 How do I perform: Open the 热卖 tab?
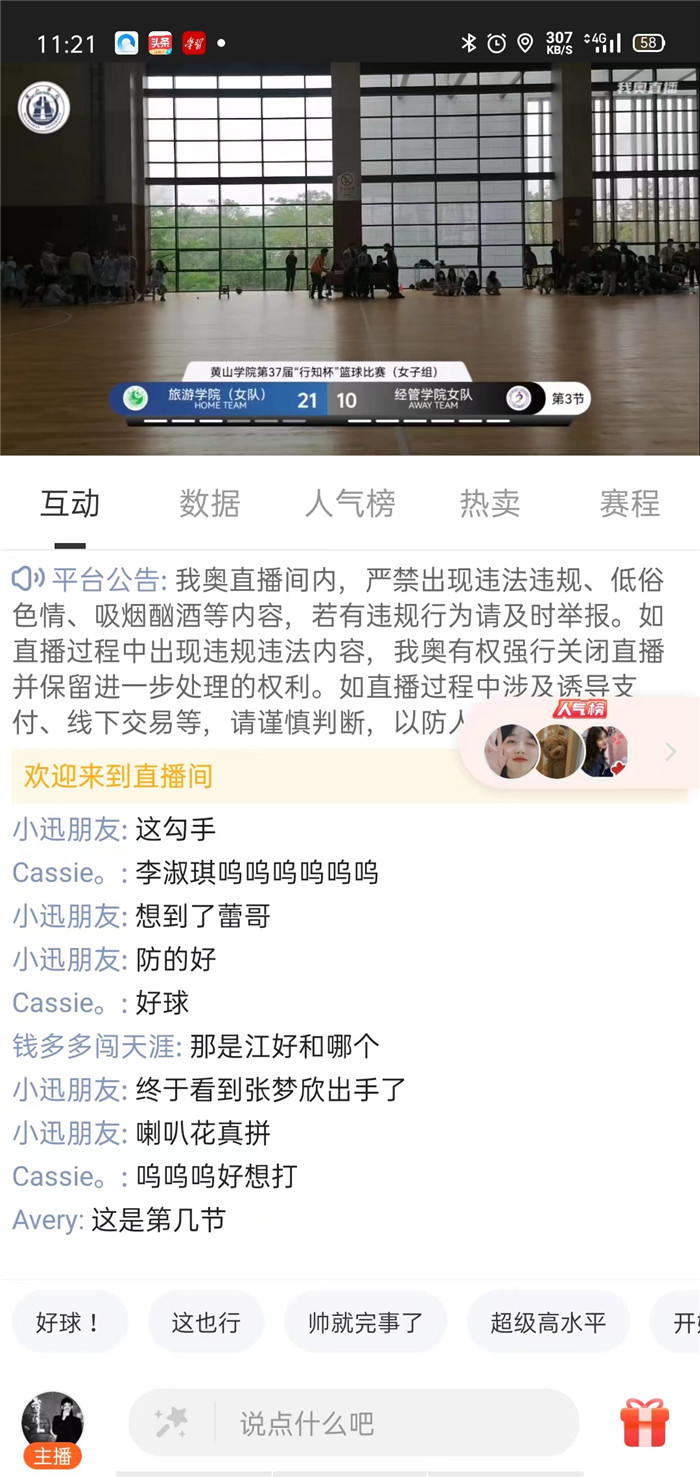click(x=490, y=504)
